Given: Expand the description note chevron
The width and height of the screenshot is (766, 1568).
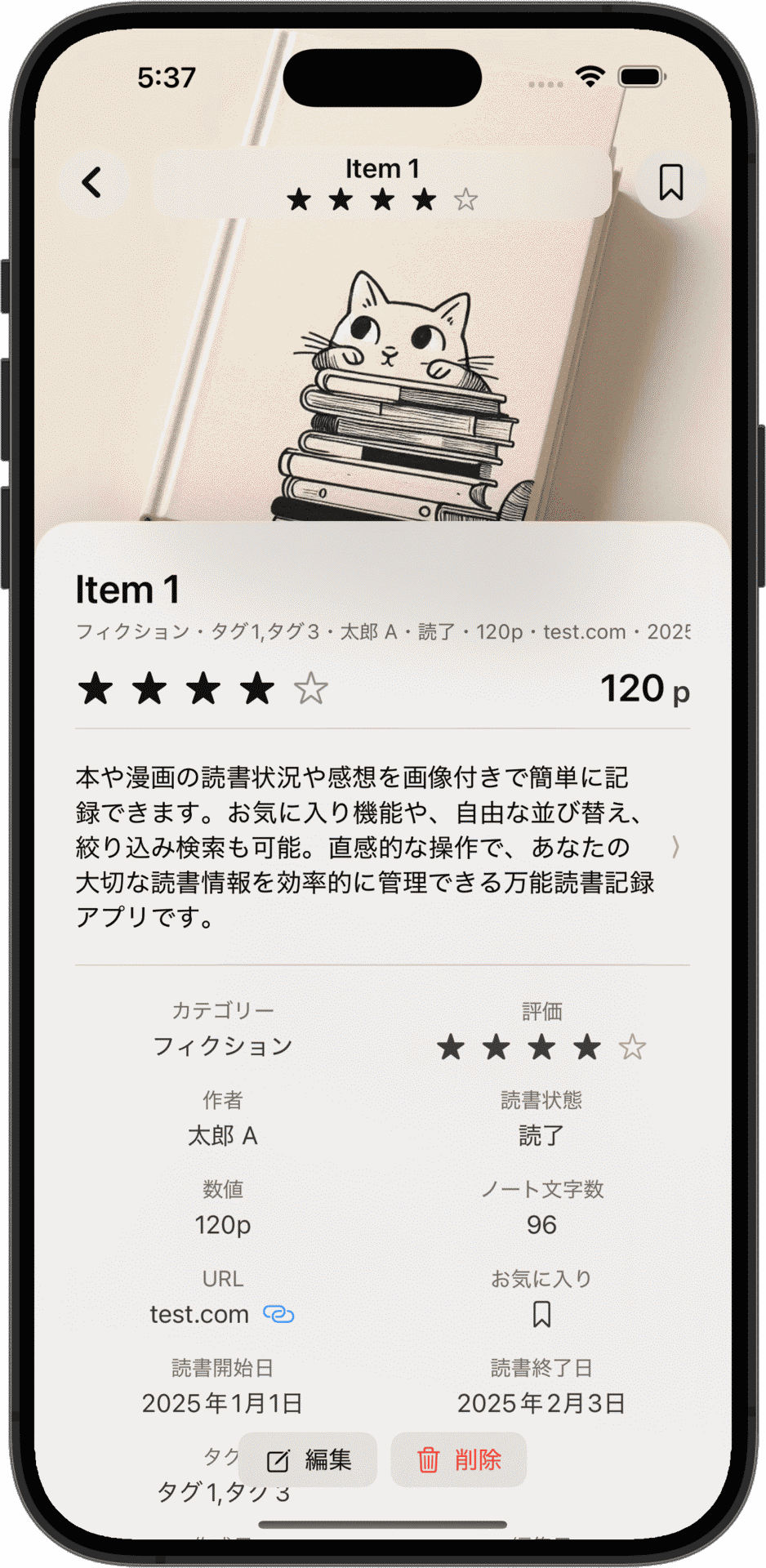Looking at the screenshot, I should [675, 847].
